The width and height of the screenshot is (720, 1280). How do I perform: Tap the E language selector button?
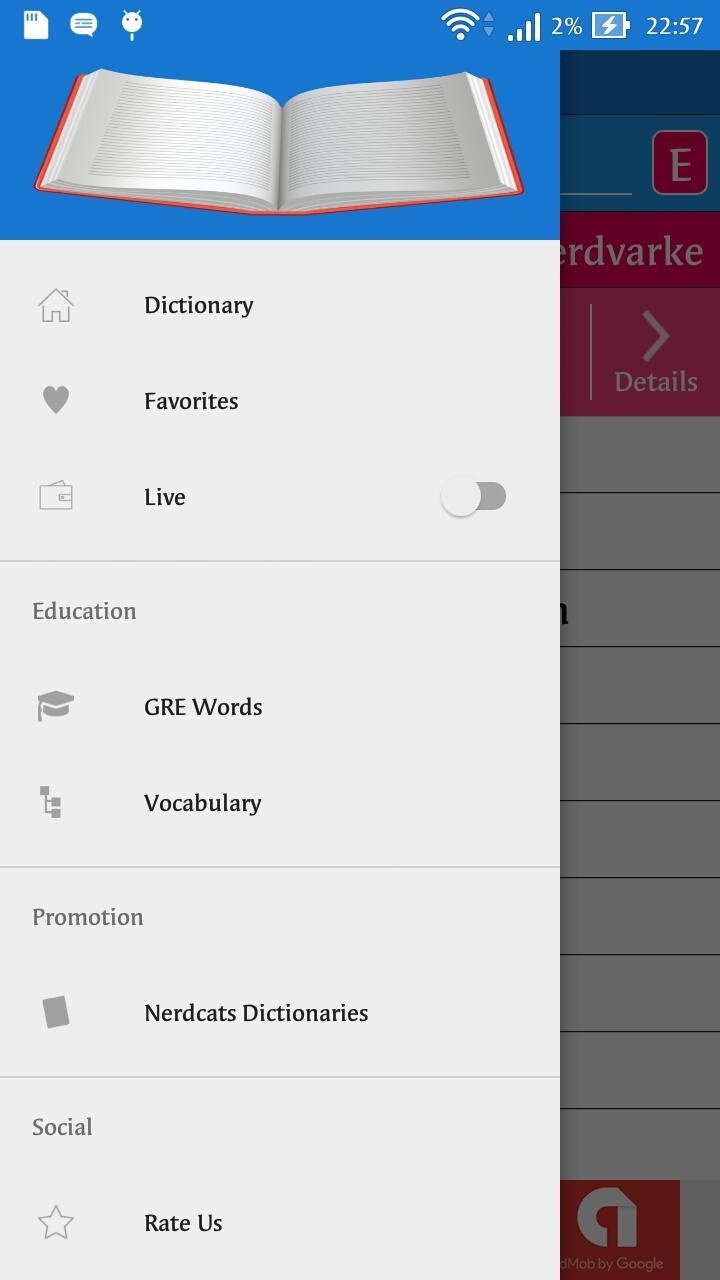pos(679,161)
